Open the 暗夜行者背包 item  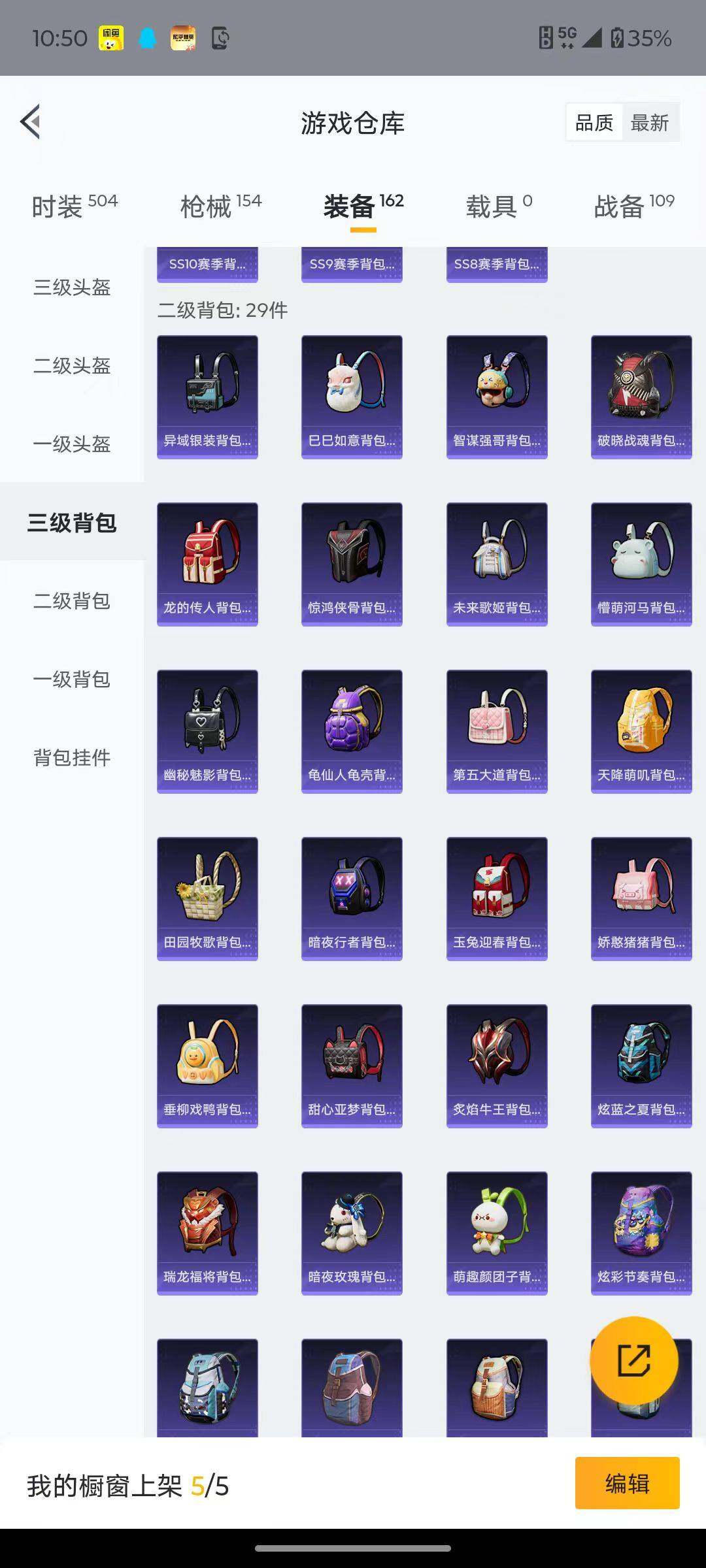coord(352,897)
